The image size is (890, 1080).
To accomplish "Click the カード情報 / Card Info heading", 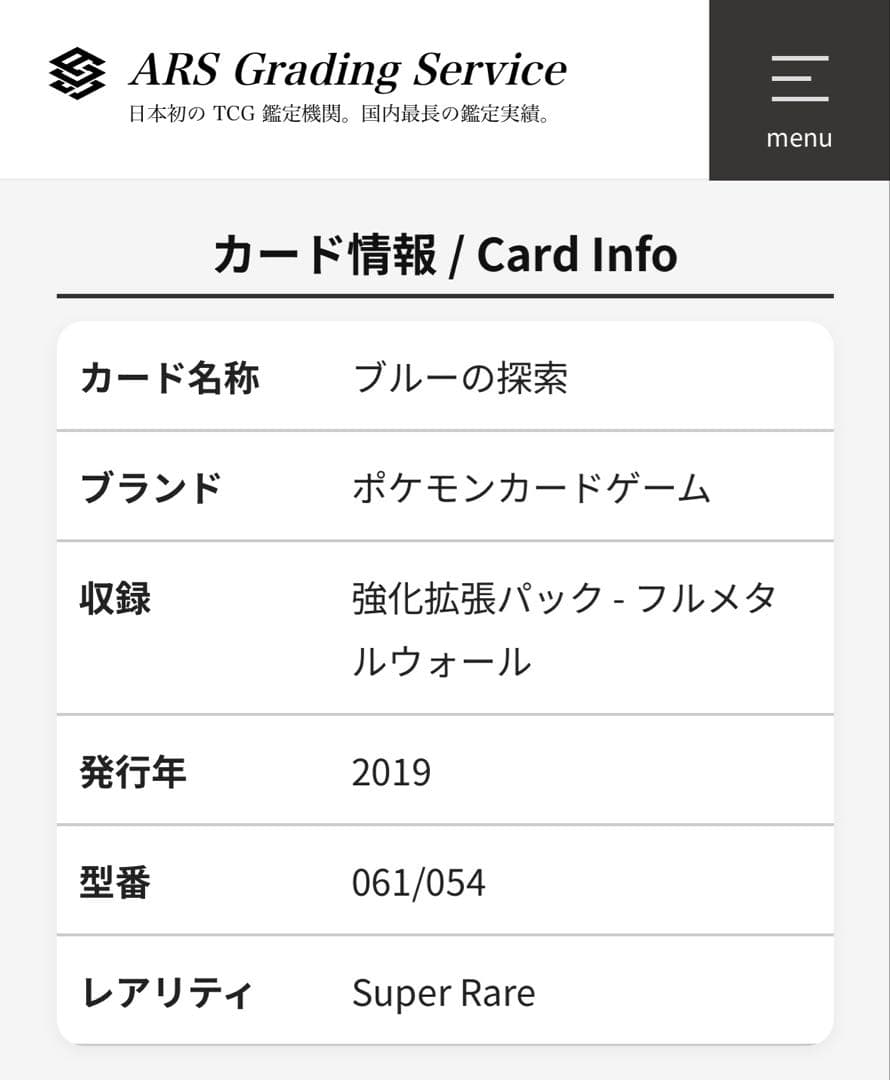I will [445, 254].
